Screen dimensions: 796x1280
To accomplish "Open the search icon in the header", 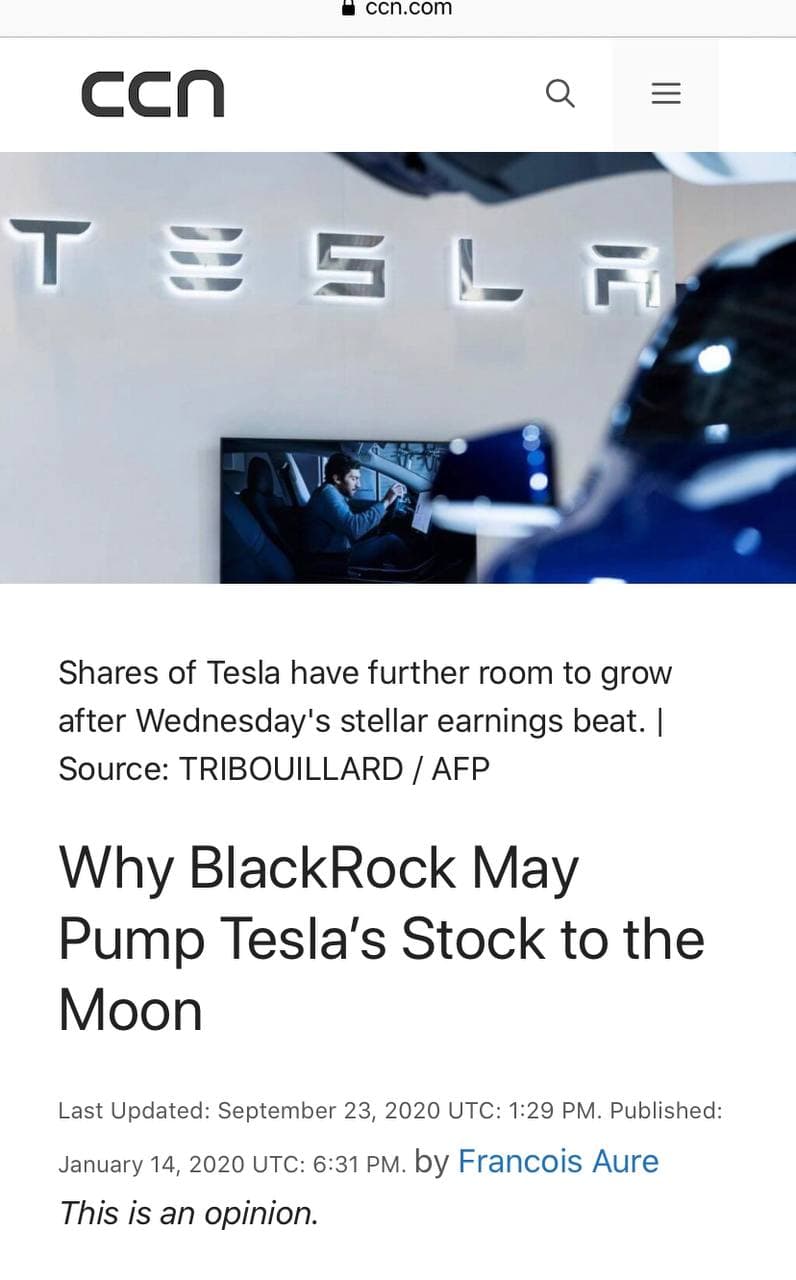I will click(x=560, y=94).
